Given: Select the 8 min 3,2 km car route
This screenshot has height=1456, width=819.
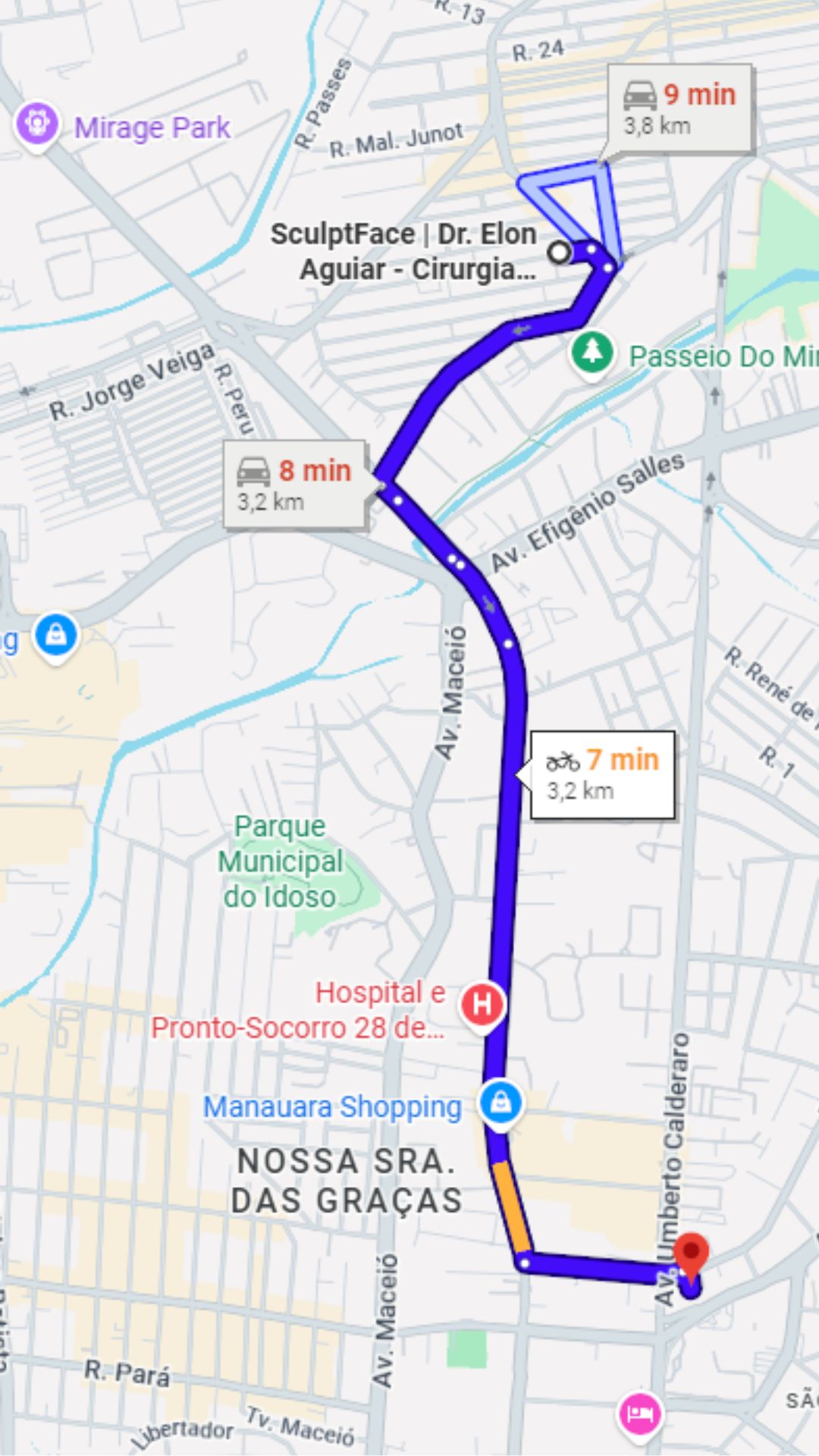Looking at the screenshot, I should pos(295,483).
